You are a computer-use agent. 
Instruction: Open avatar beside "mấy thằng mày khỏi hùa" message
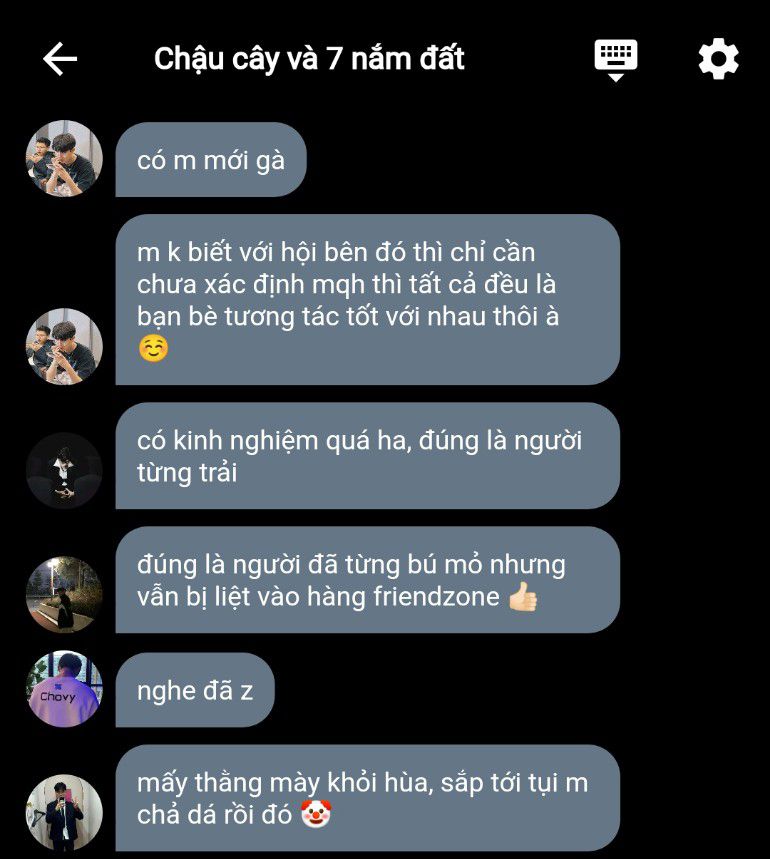pos(64,812)
